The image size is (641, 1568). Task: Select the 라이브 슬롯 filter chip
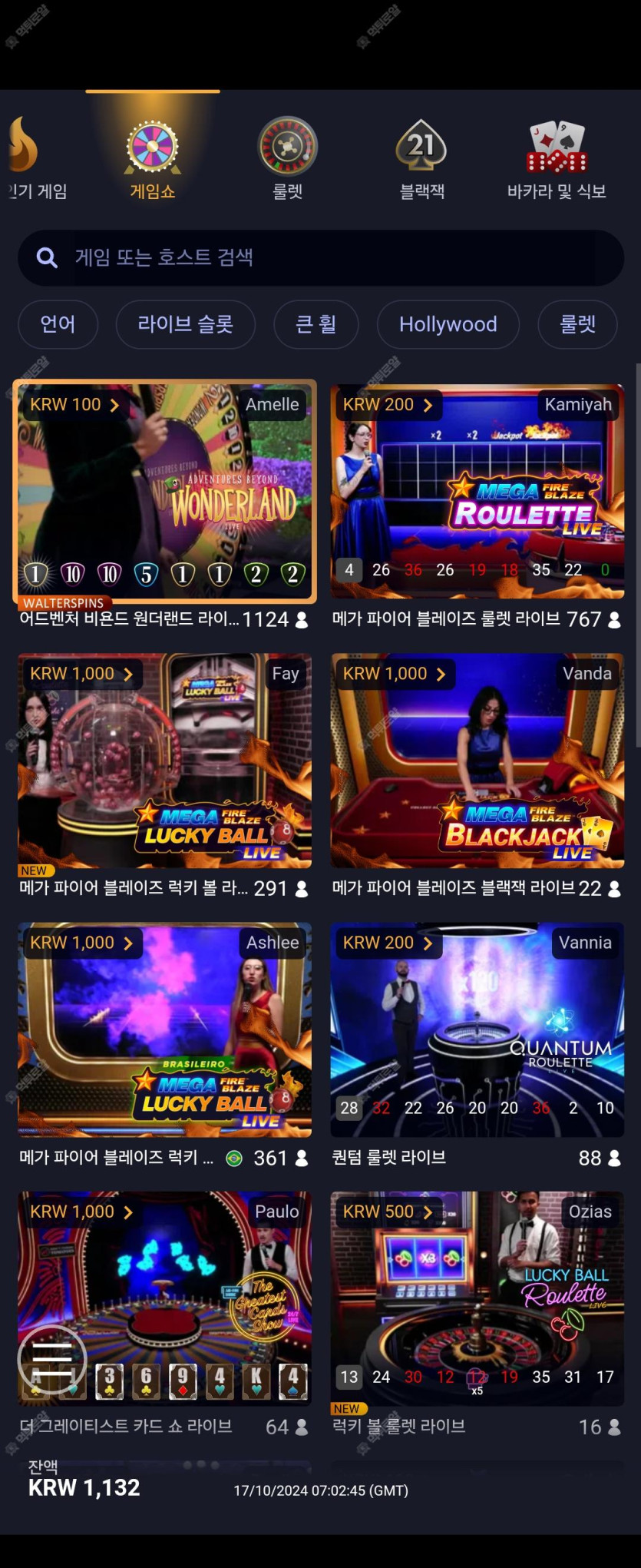tap(185, 324)
